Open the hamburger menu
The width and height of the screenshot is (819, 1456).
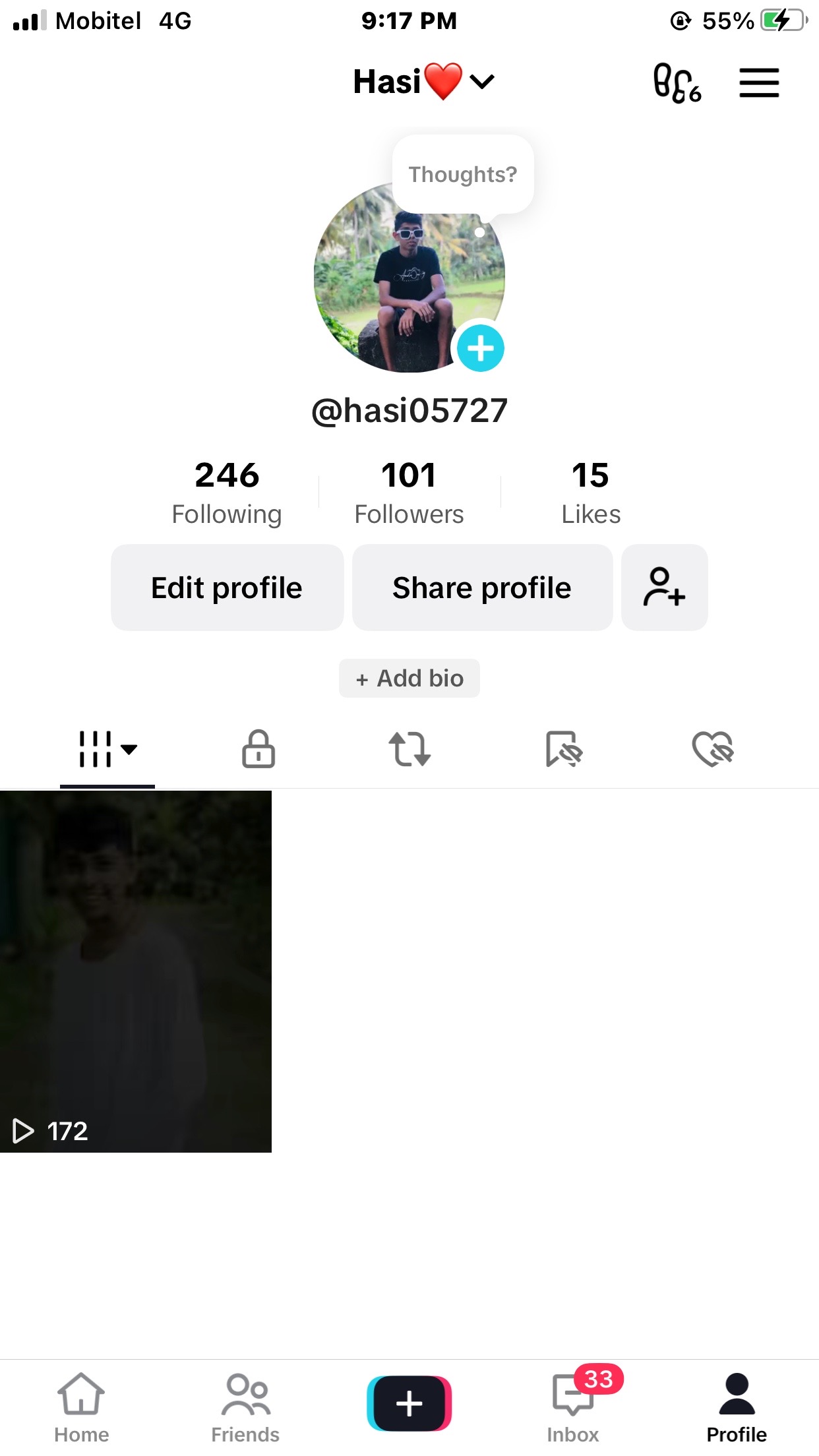[x=759, y=83]
